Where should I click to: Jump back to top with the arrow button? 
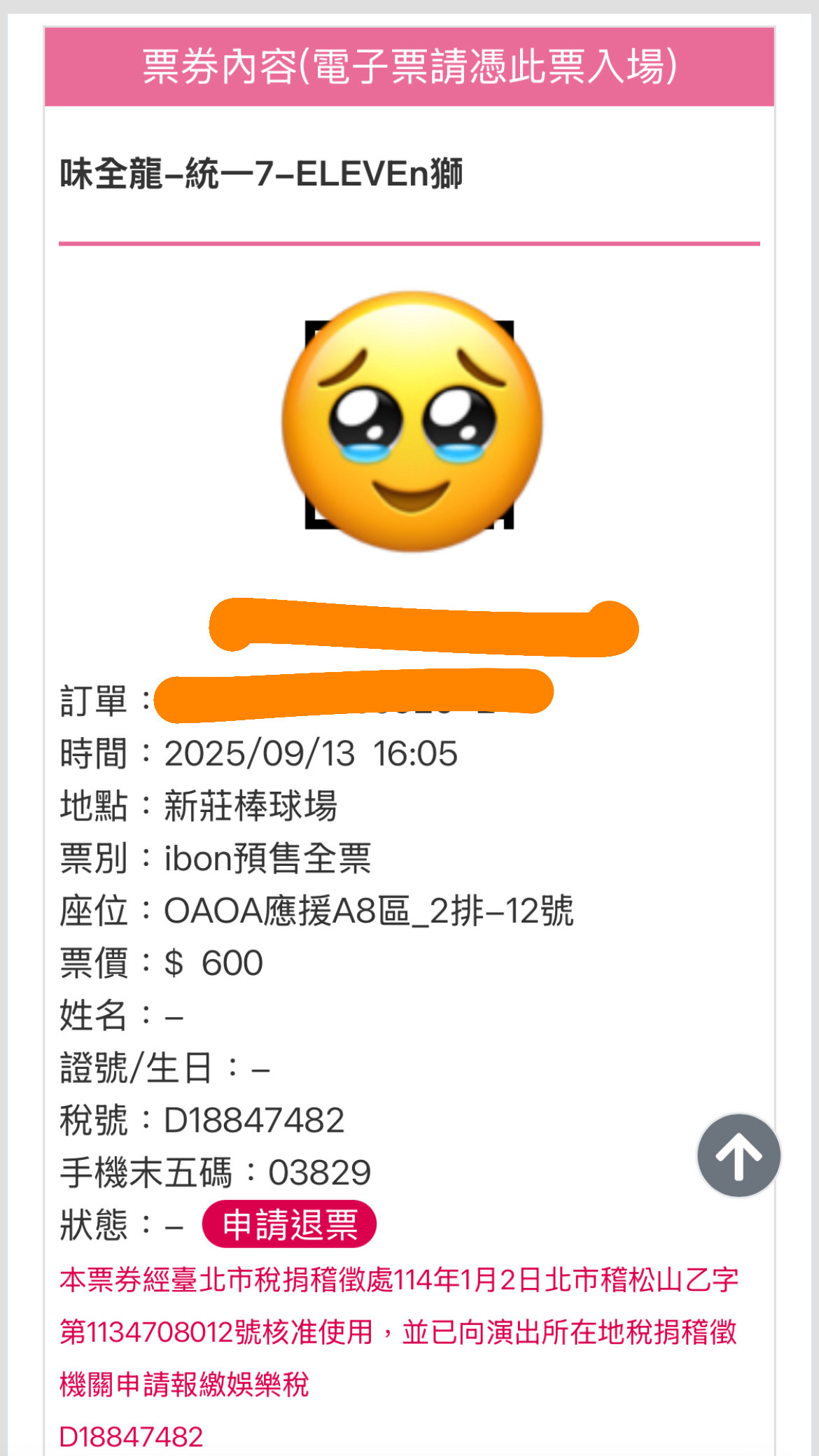coord(738,1156)
